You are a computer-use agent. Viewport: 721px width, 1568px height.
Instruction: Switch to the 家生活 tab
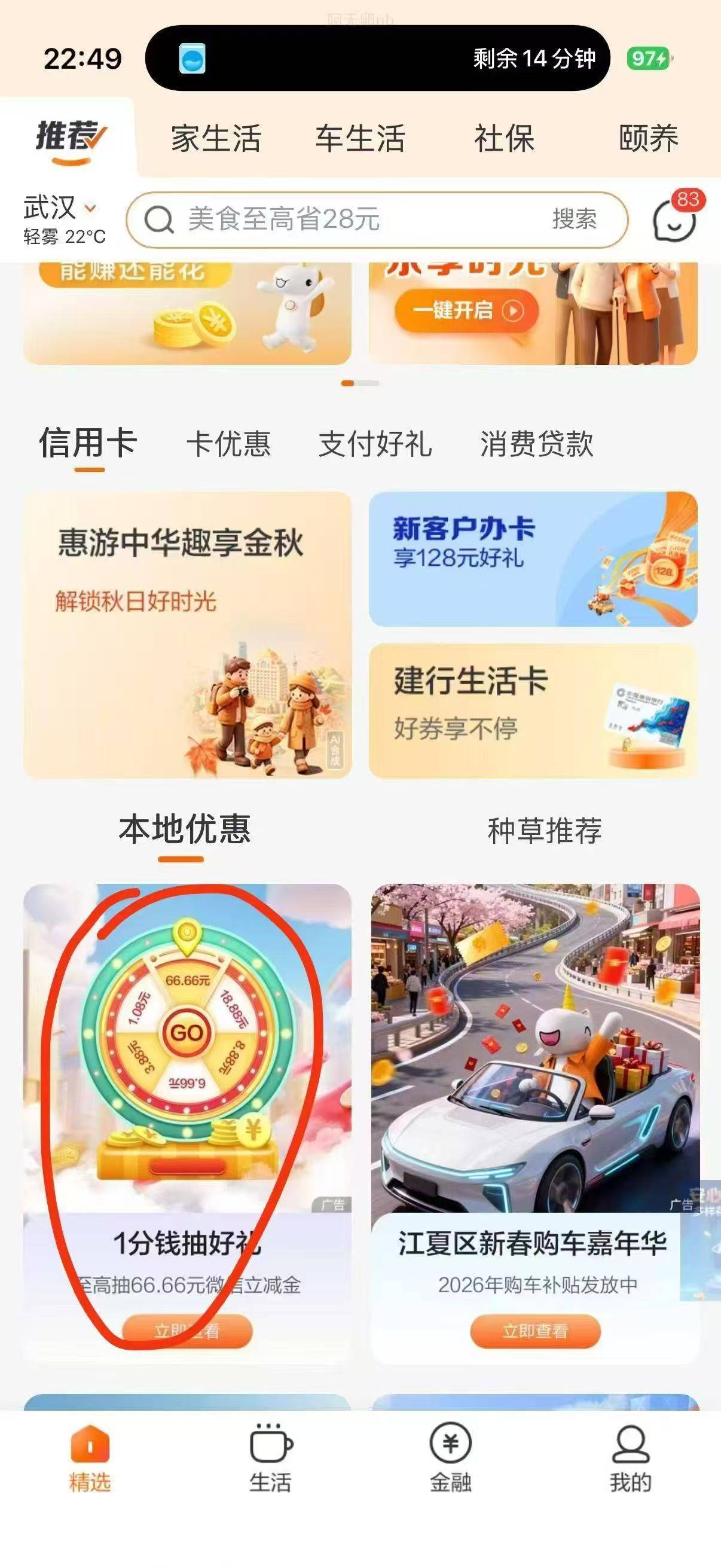[x=216, y=139]
